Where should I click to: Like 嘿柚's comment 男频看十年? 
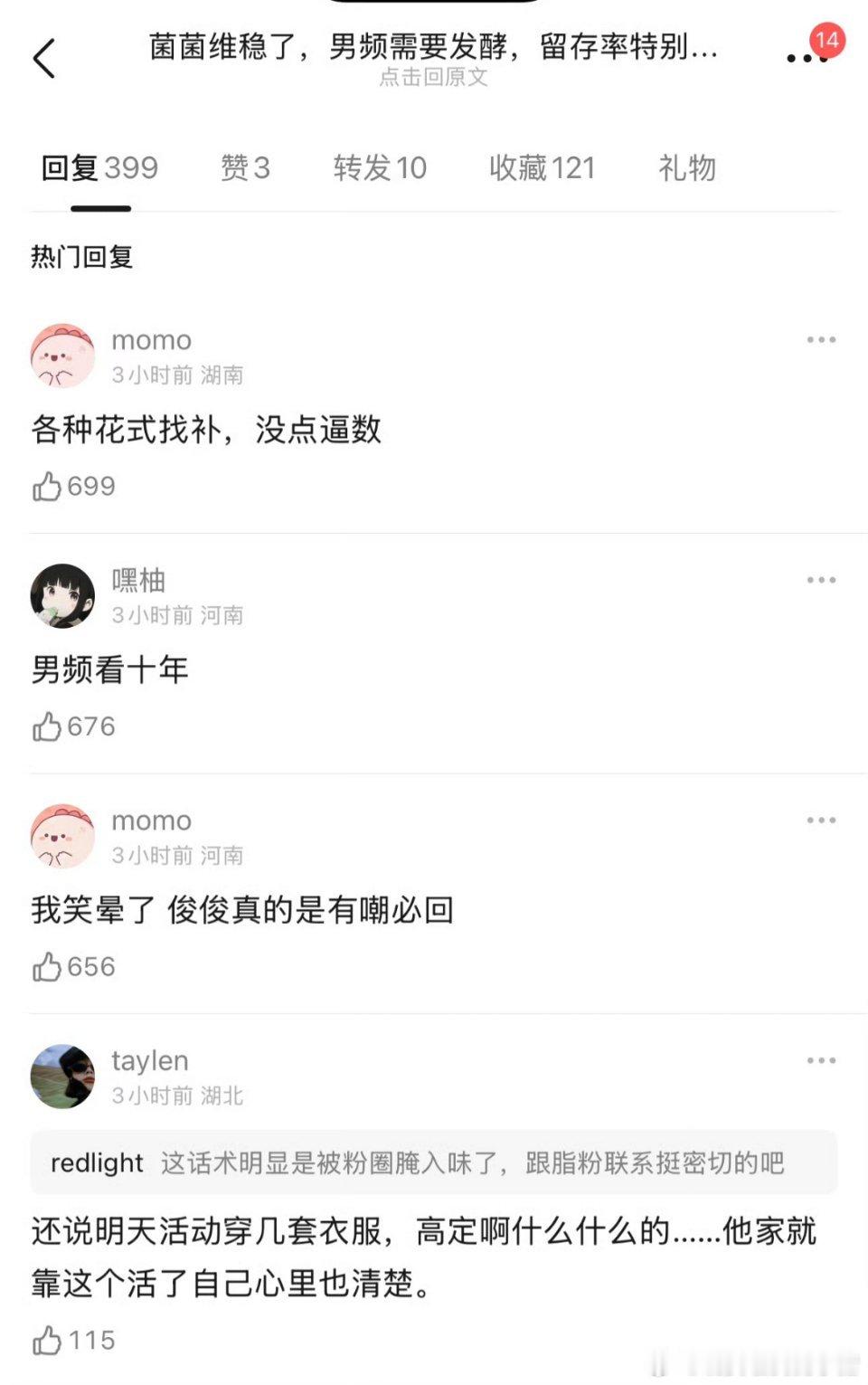47,726
